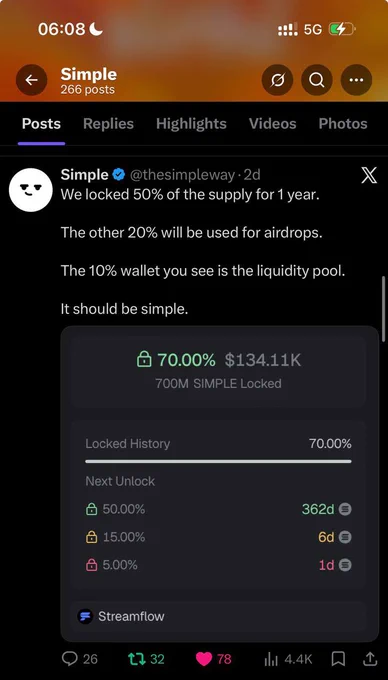Image resolution: width=388 pixels, height=680 pixels.
Task: Share Simple's post
Action: [369, 659]
